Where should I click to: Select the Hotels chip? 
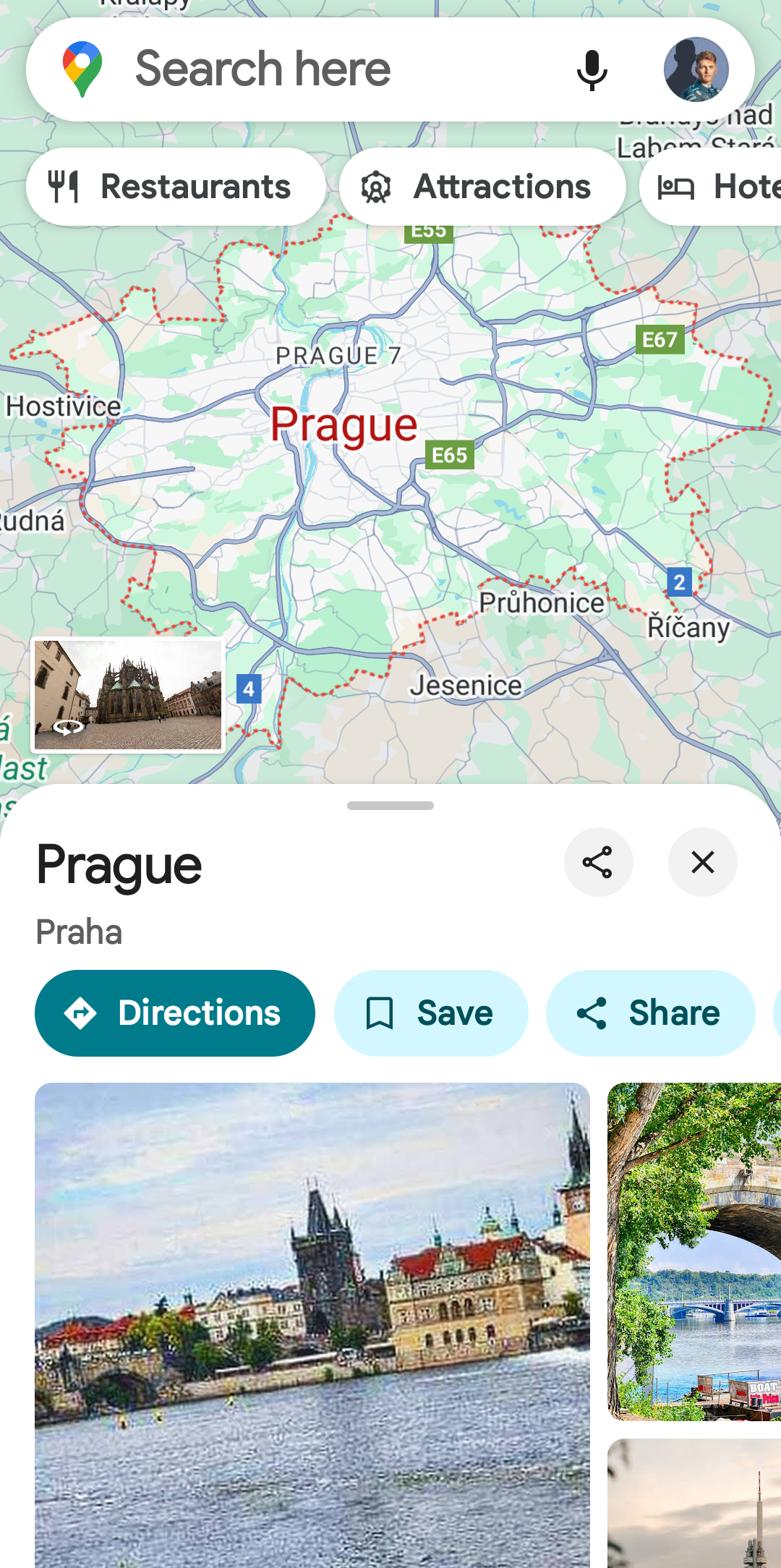(x=710, y=187)
